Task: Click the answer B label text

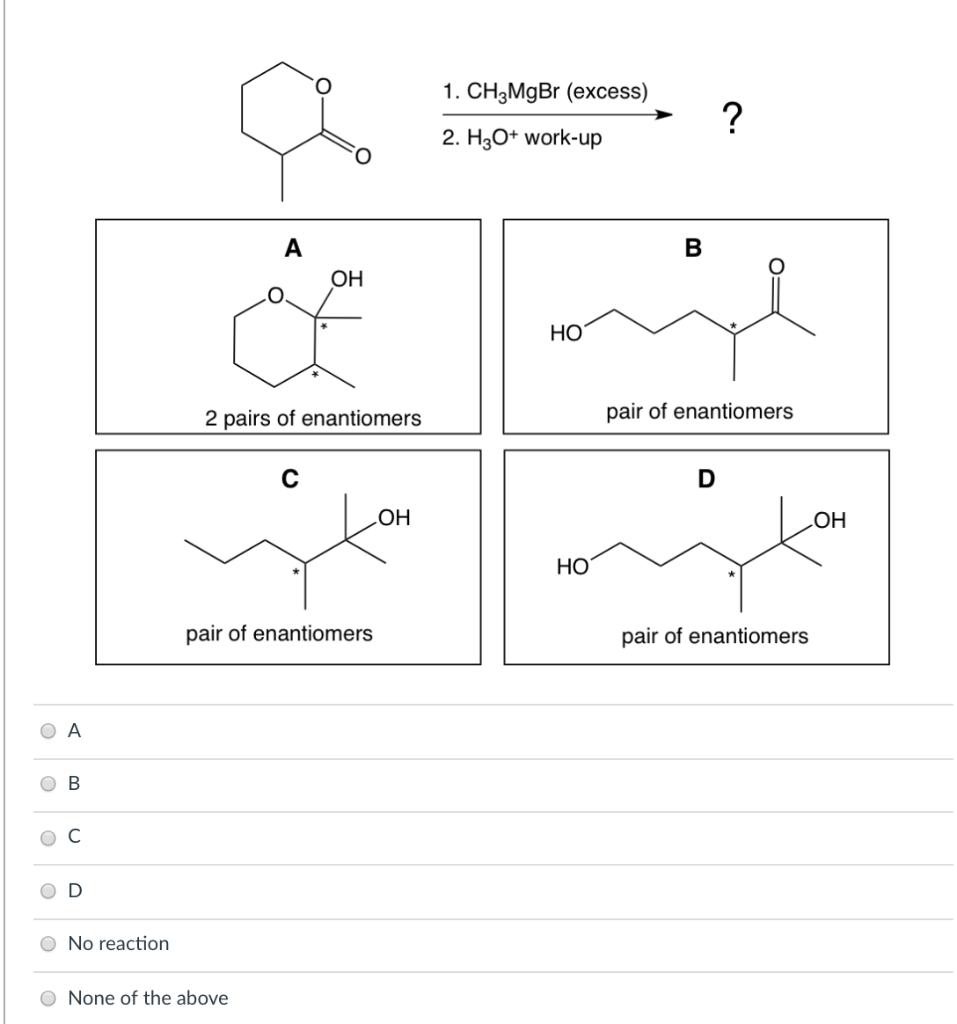Action: pos(72,784)
